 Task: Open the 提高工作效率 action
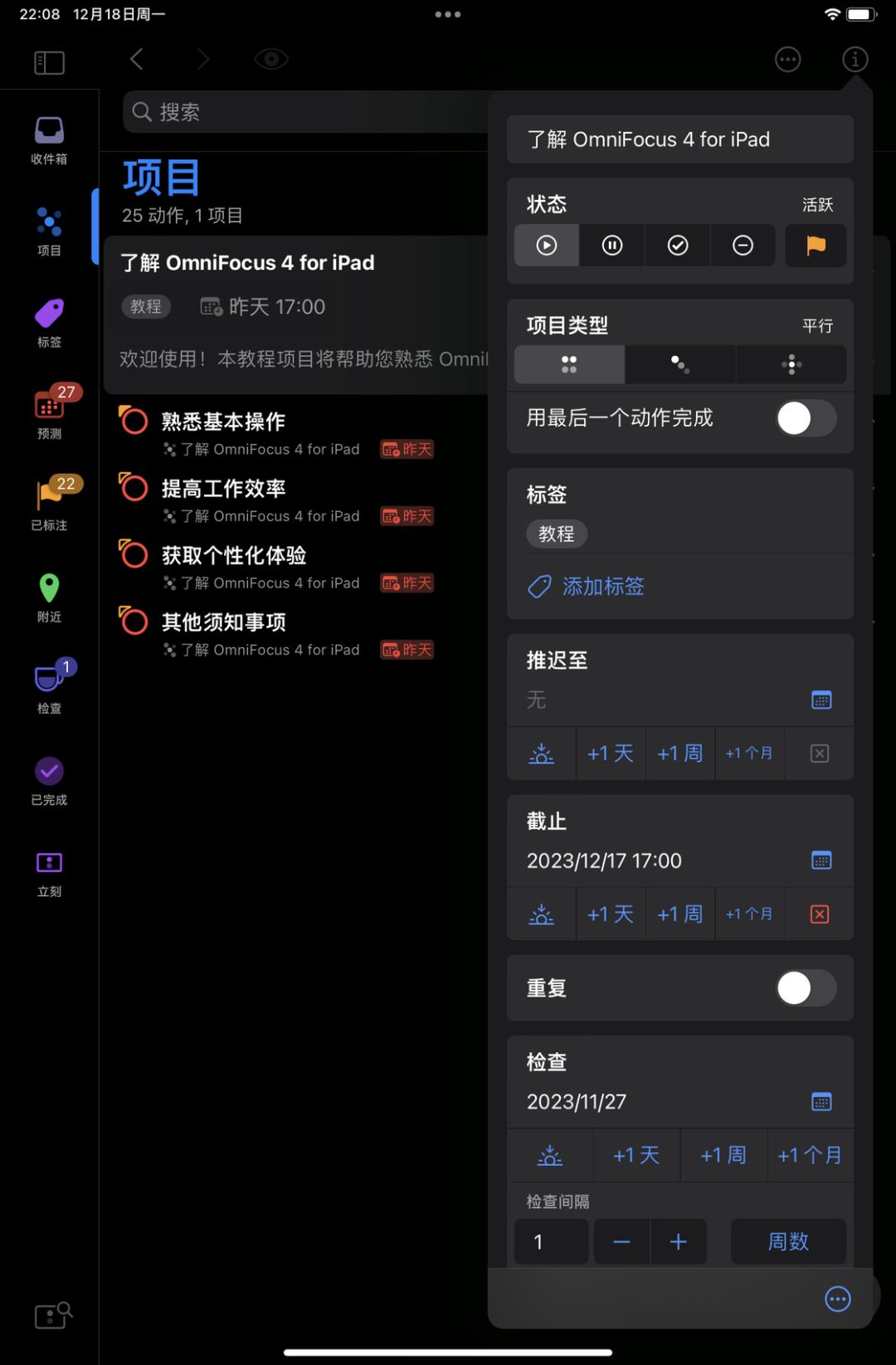click(224, 489)
